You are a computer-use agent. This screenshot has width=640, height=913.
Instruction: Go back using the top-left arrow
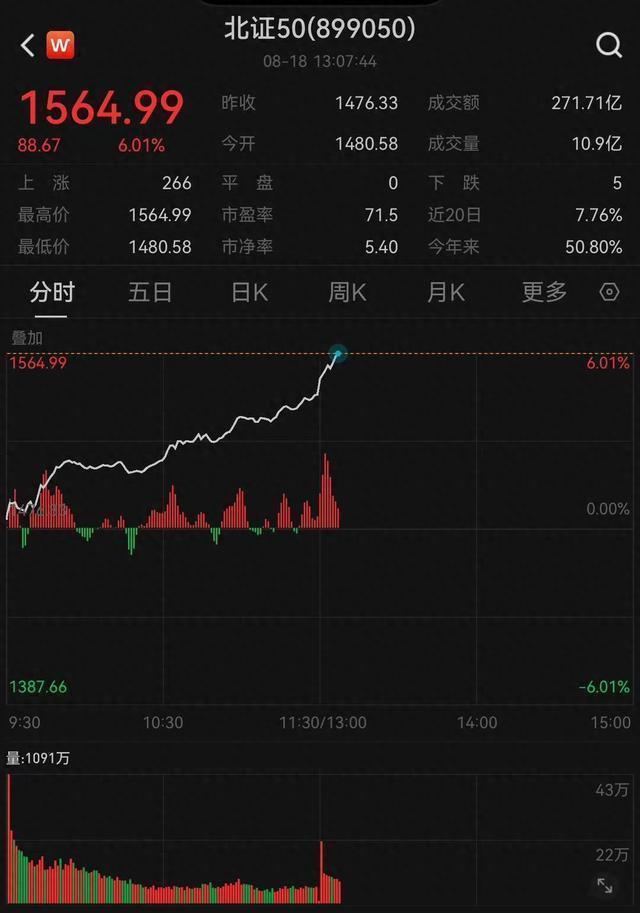pos(27,45)
